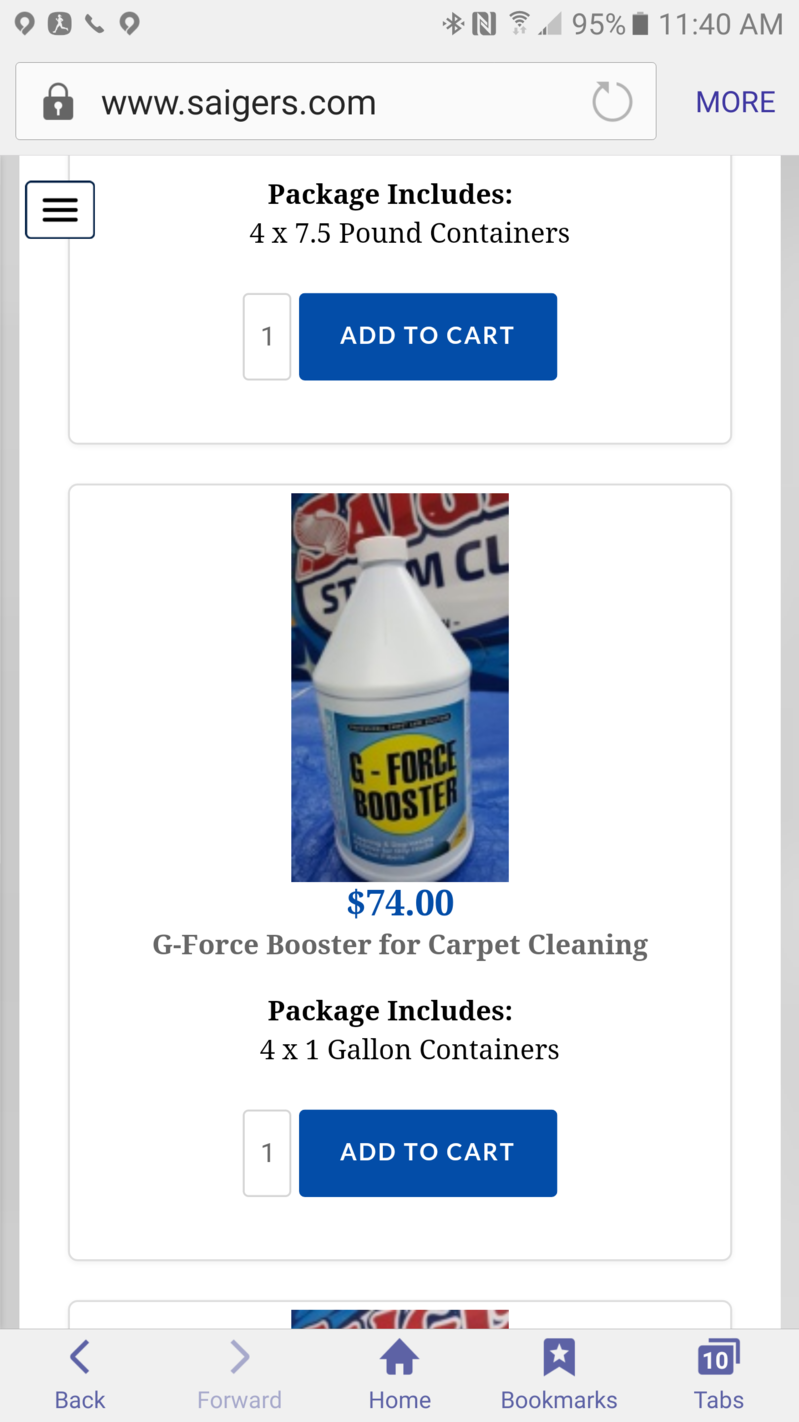Add the 4 x 7.5 Pound Containers package to cart
The image size is (799, 1422).
(427, 336)
